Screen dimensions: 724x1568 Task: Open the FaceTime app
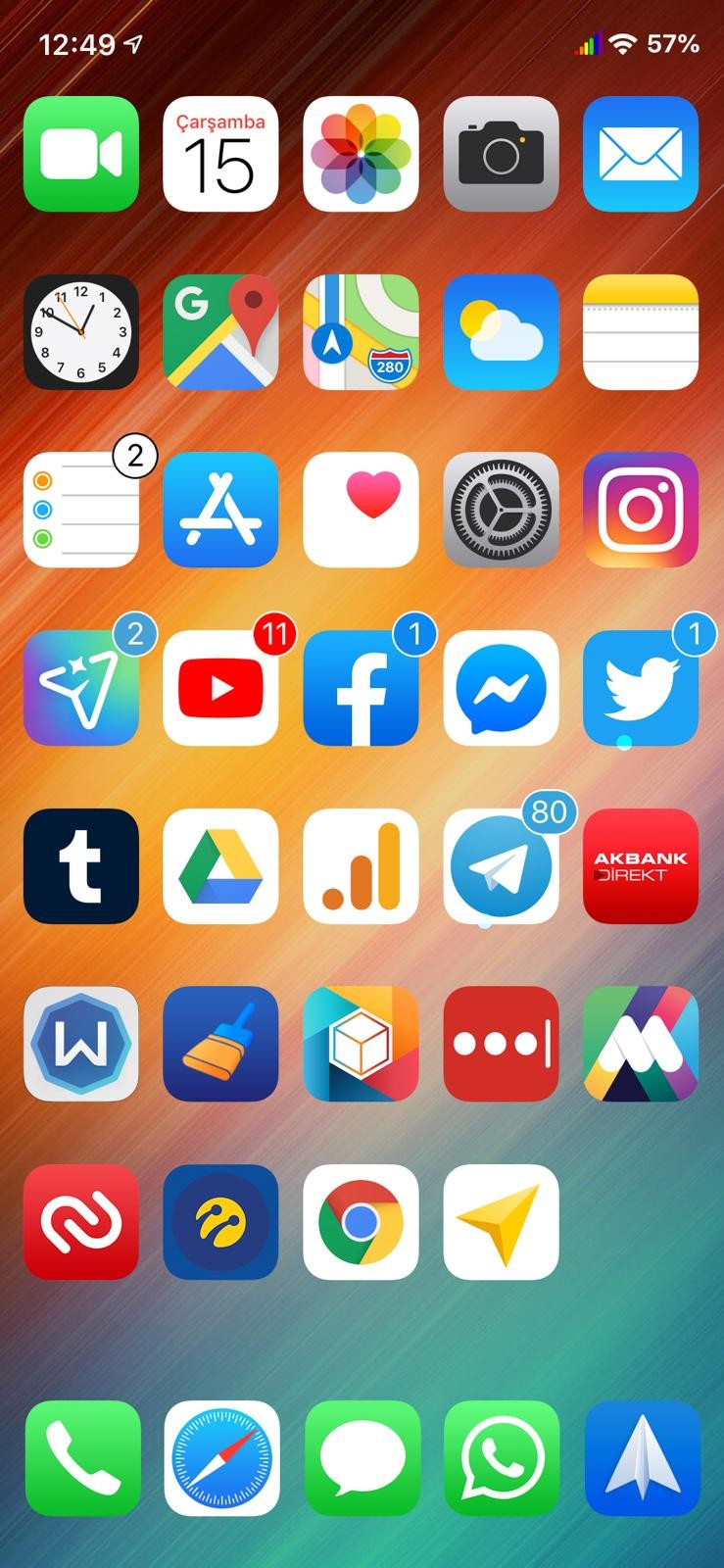tap(81, 154)
